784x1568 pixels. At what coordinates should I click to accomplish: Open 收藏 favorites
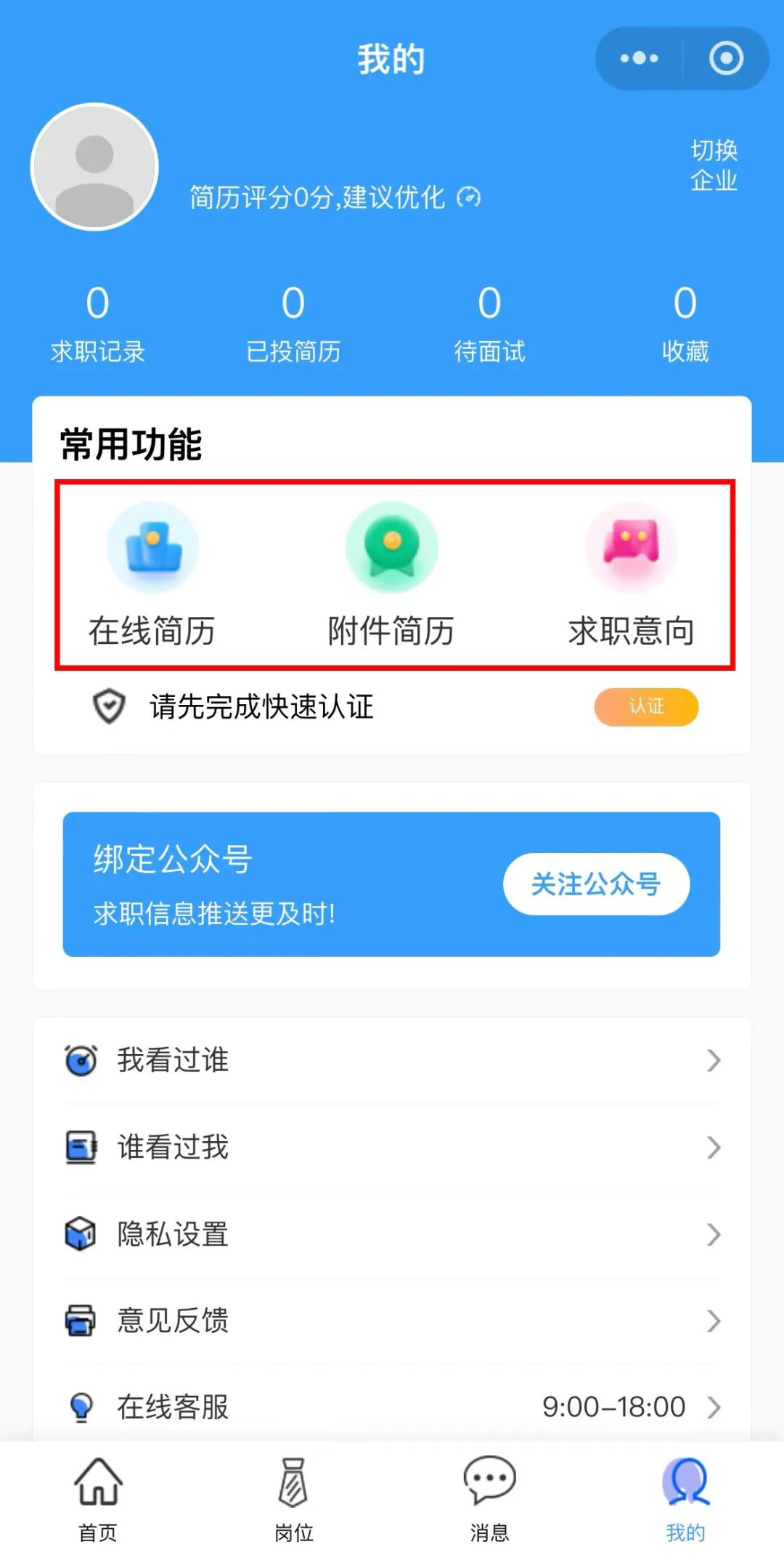click(x=685, y=323)
